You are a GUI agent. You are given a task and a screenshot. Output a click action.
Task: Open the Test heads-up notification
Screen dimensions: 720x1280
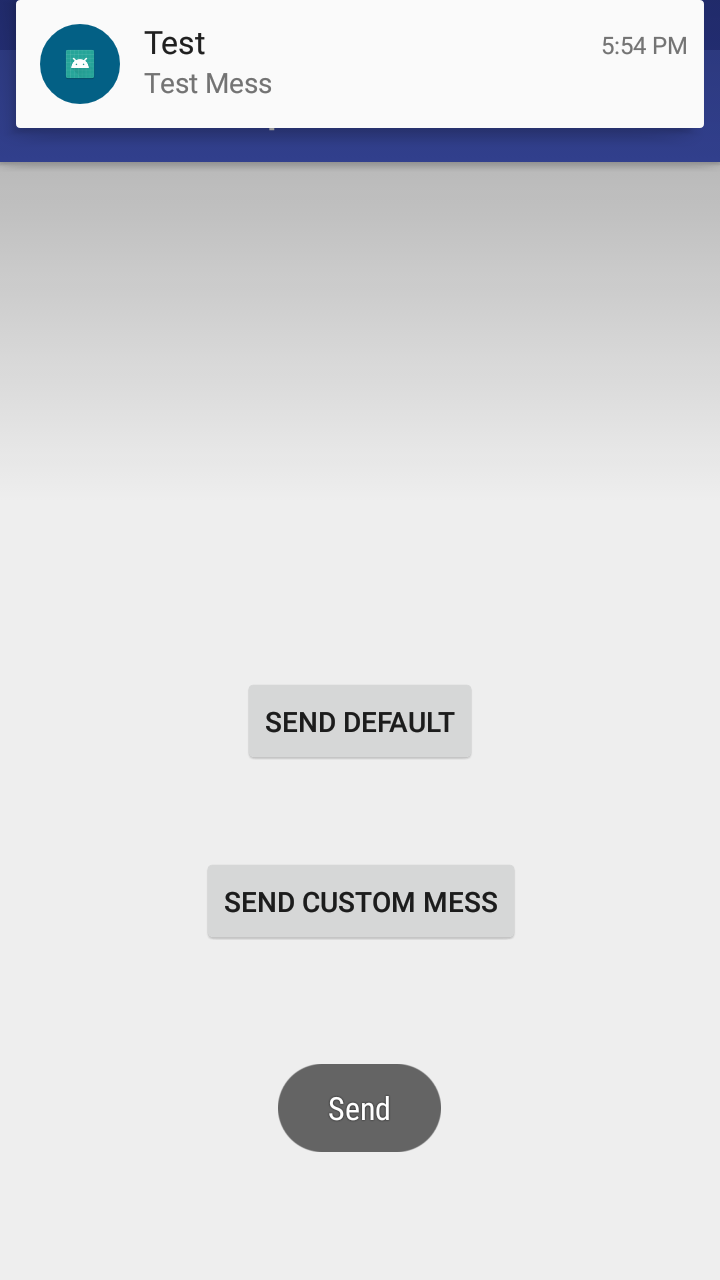tap(360, 64)
